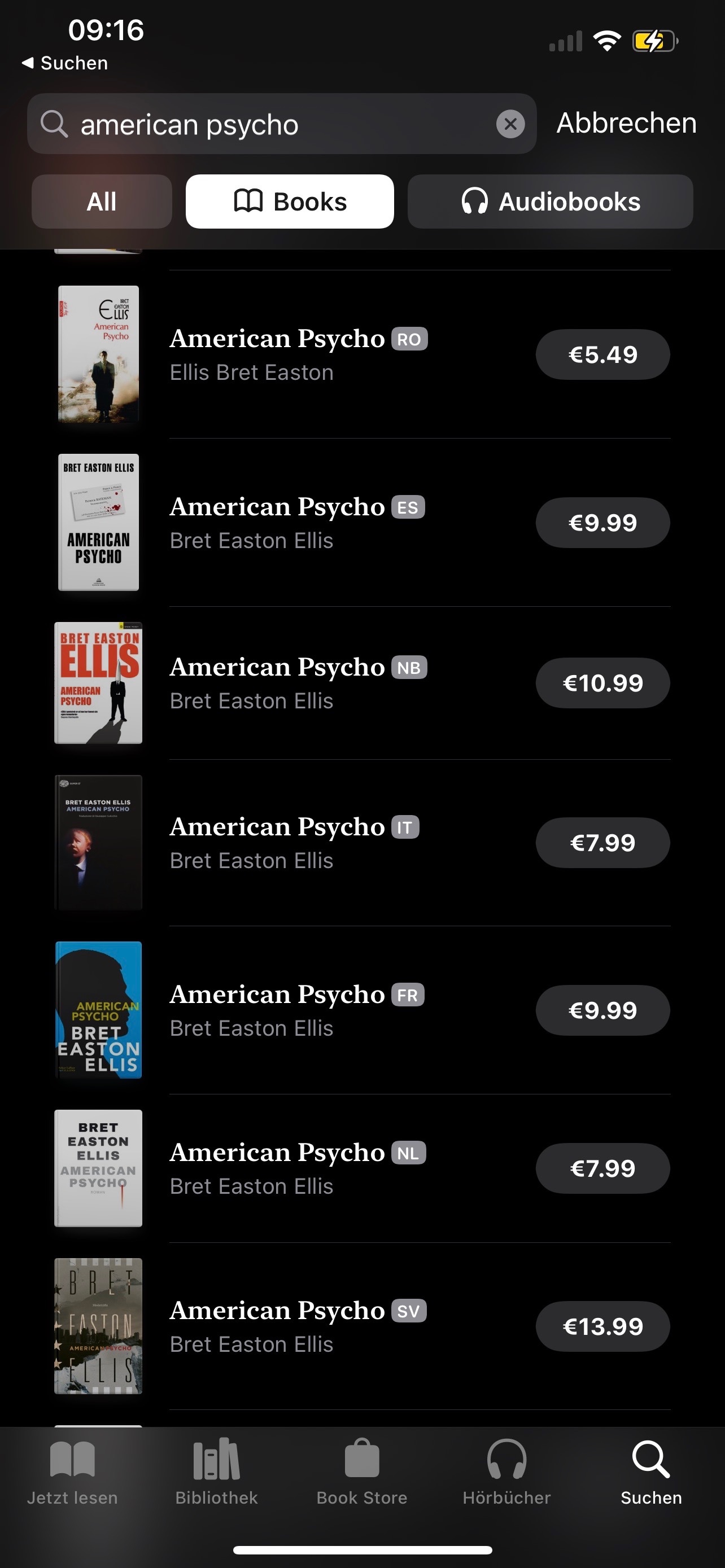Open the Bibliothek tab
Screen dimensions: 725x1568
click(217, 1471)
